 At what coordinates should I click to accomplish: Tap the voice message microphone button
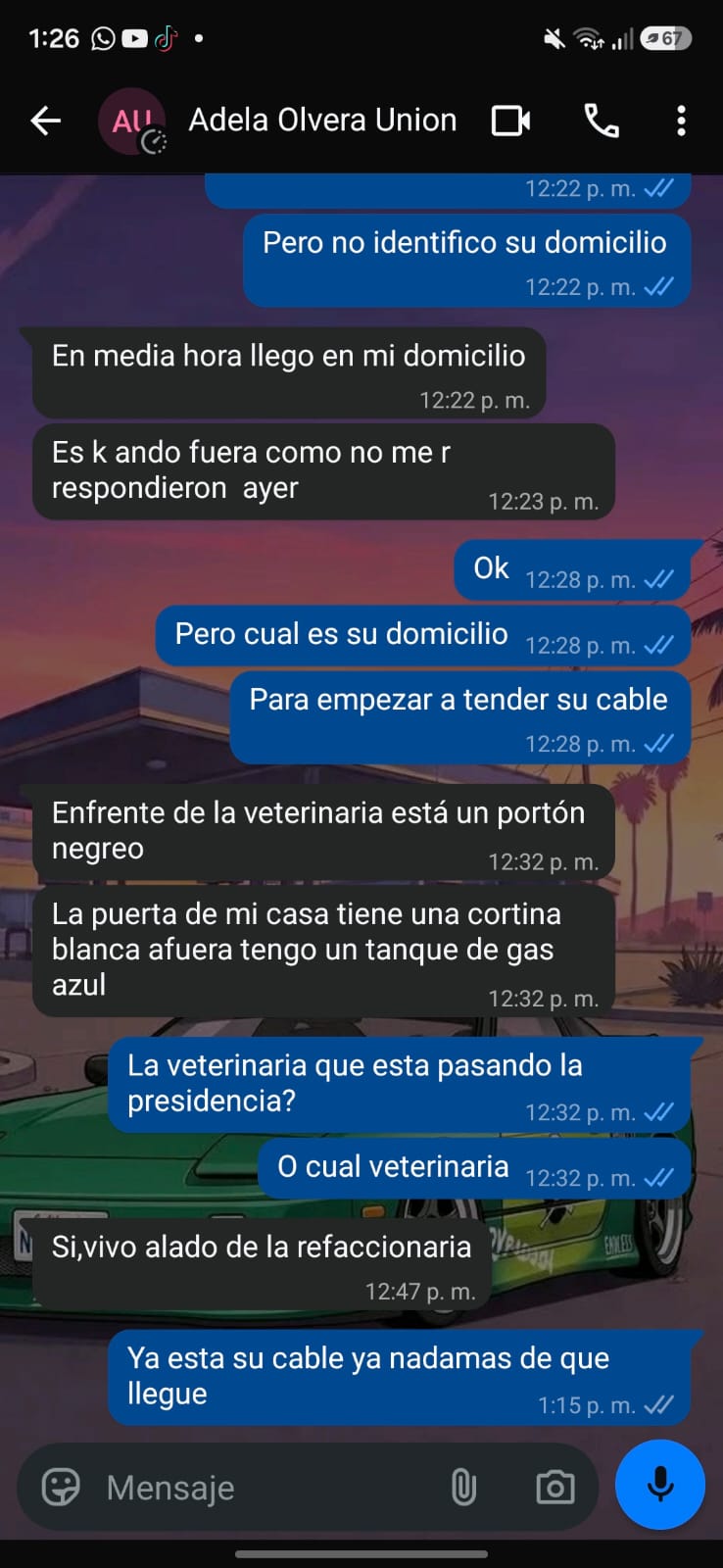pyautogui.click(x=660, y=1484)
